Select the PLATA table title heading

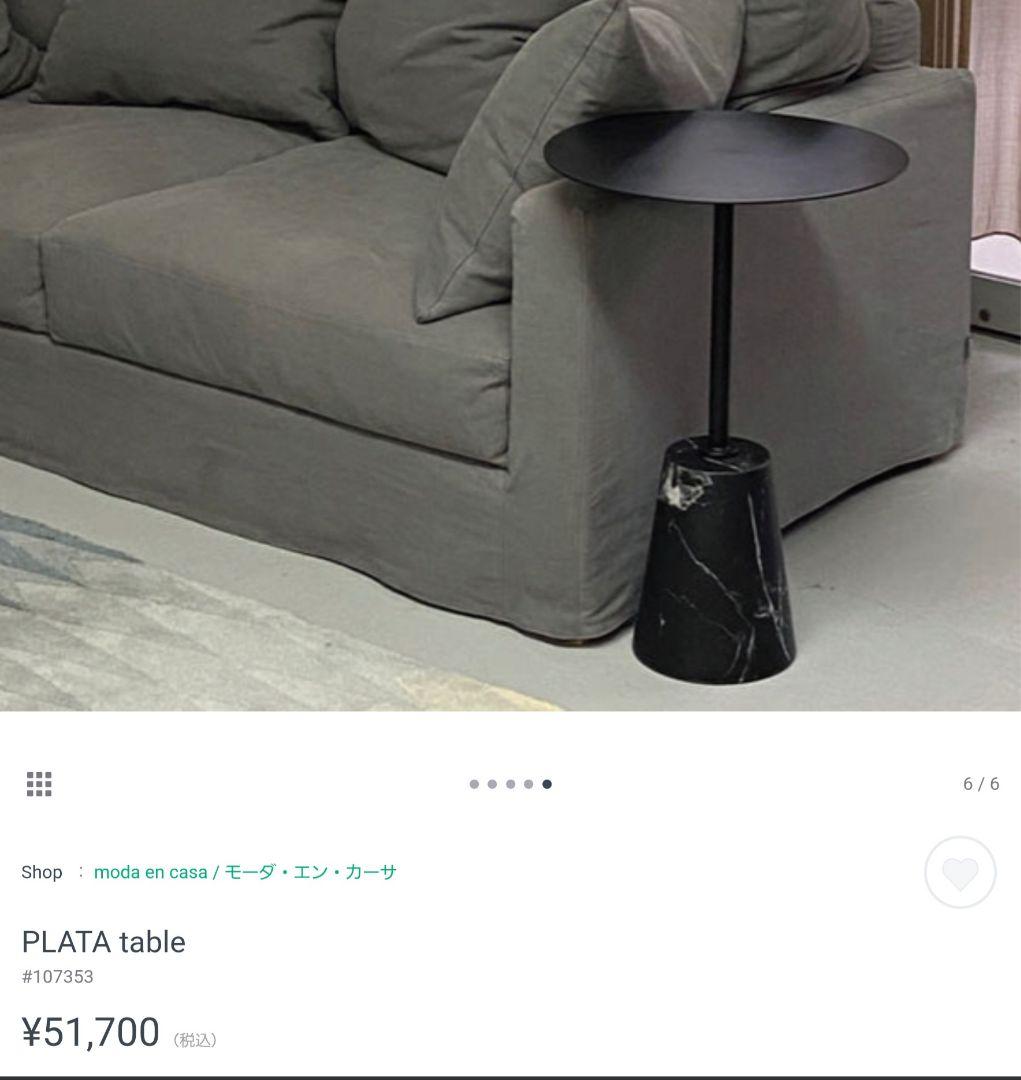pyautogui.click(x=104, y=941)
